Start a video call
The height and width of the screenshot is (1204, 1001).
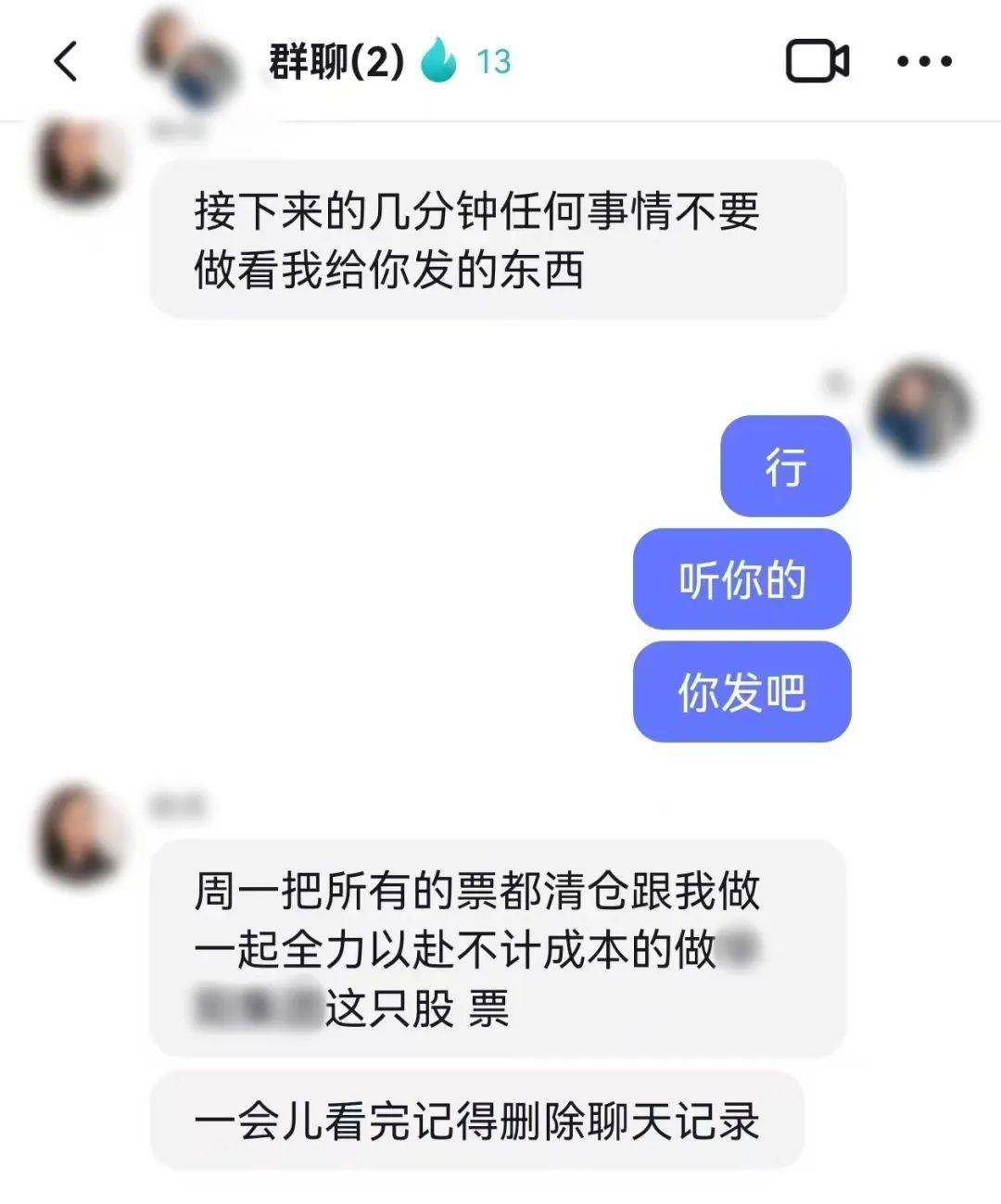817,62
